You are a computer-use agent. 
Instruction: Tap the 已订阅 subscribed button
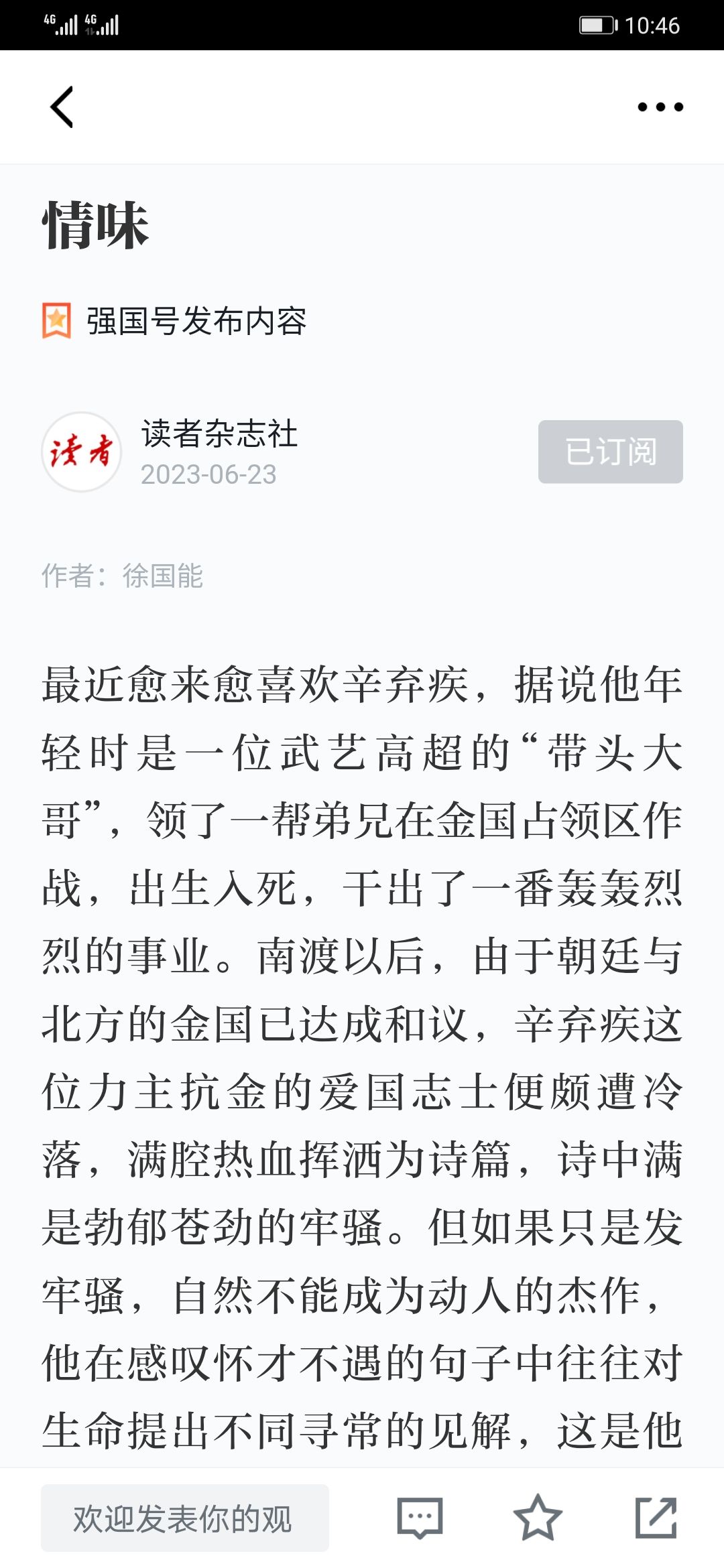click(611, 452)
